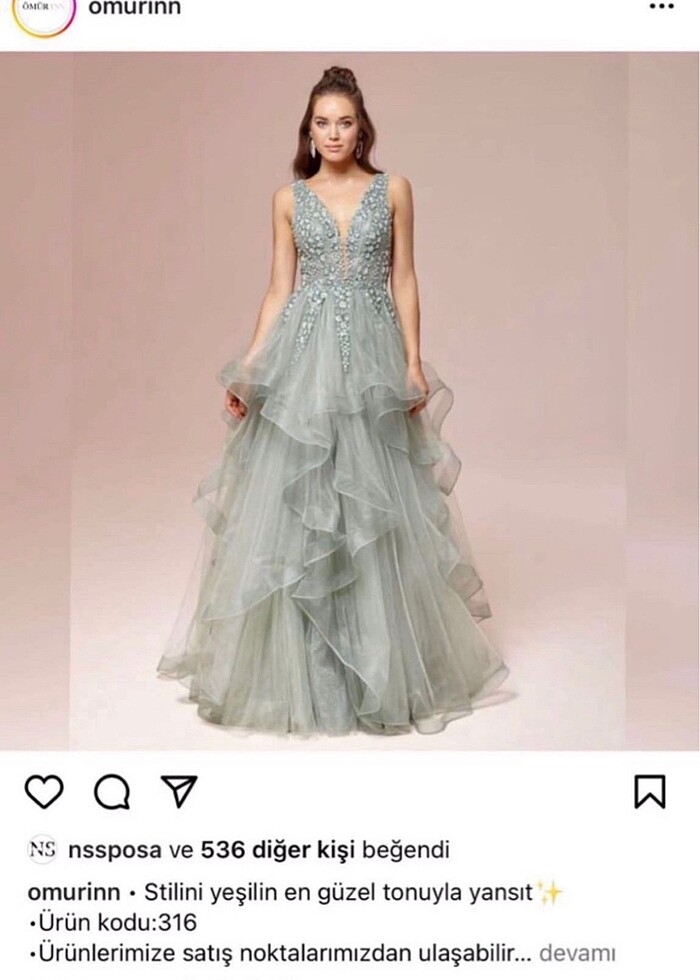Viewport: 700px width, 980px height.
Task: Like the omurinn dress post
Action: point(43,792)
